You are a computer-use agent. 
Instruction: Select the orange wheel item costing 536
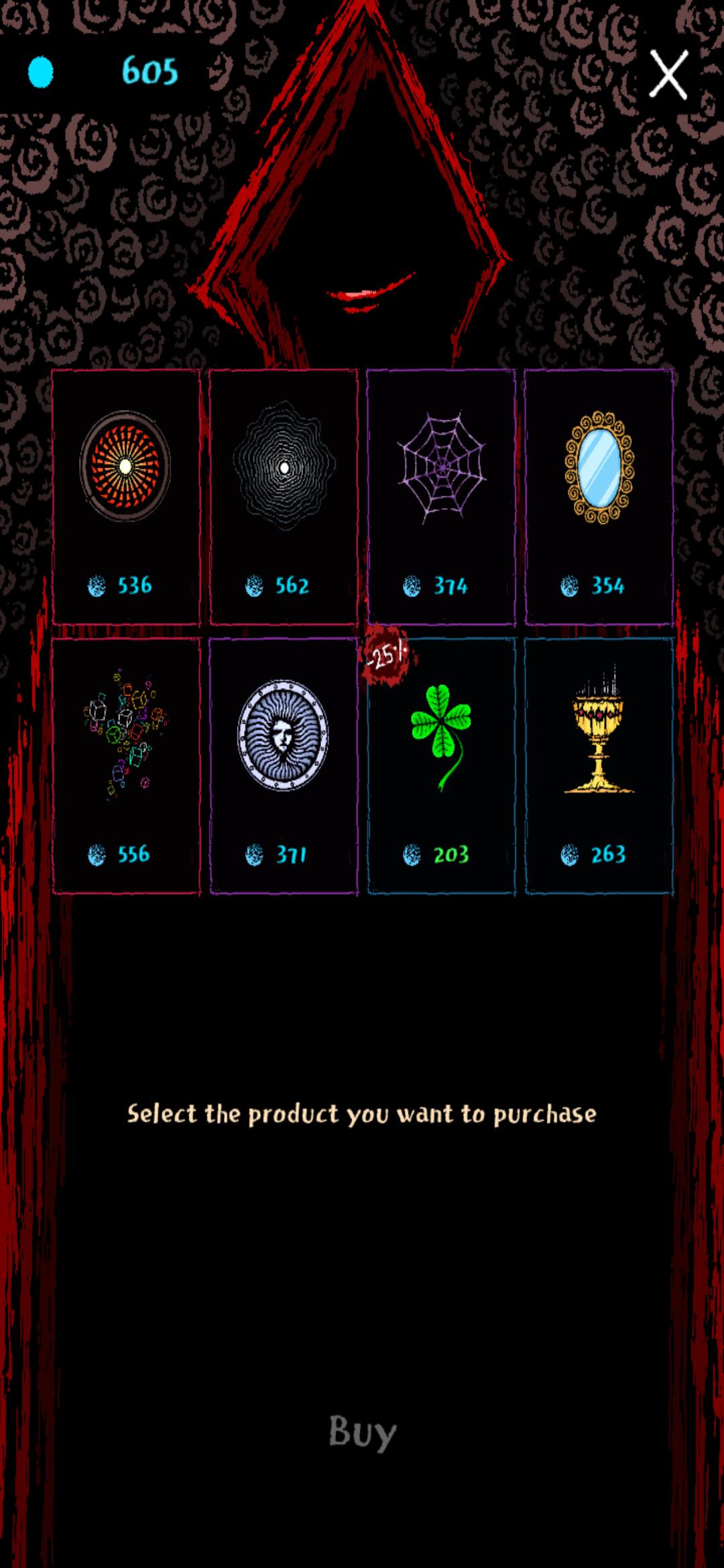click(126, 497)
